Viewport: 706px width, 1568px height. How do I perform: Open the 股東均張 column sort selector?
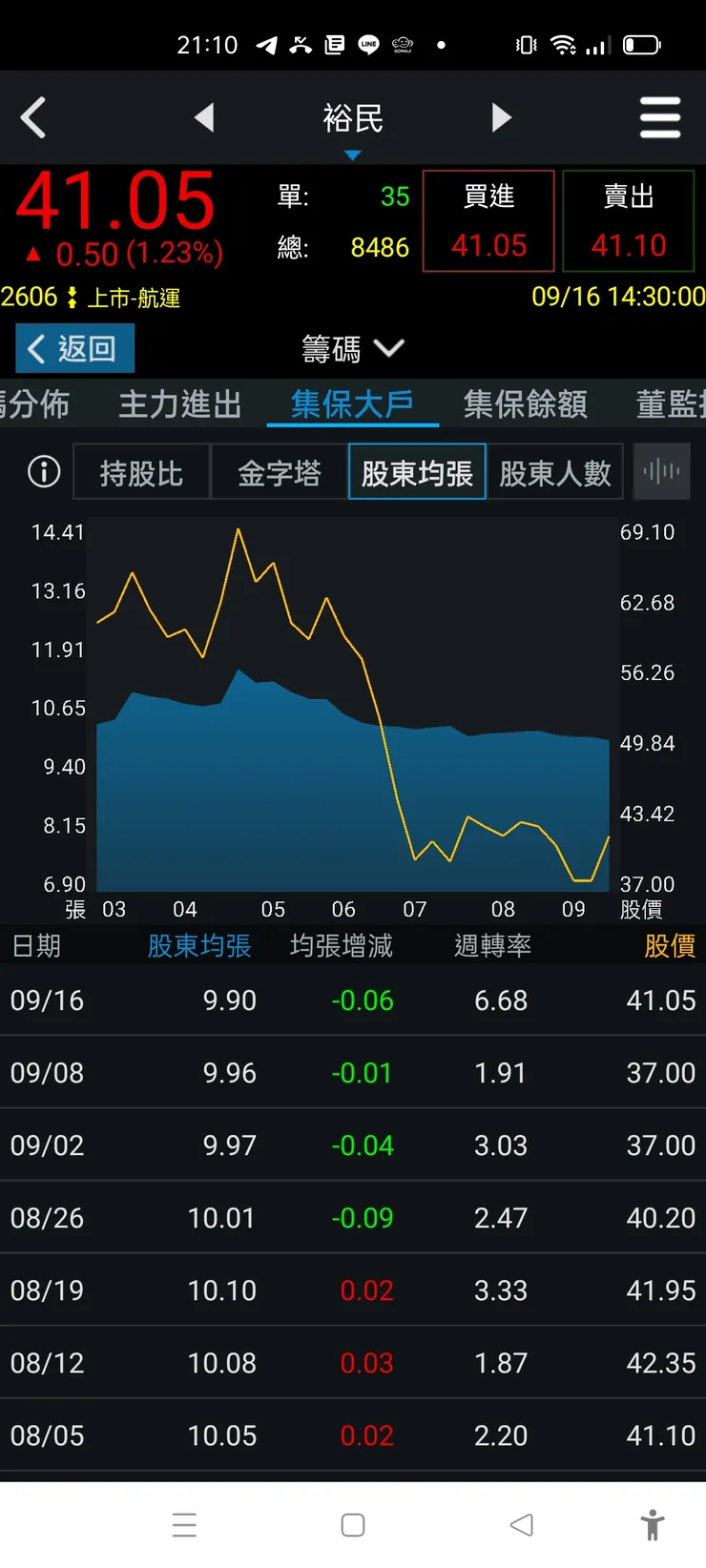click(199, 945)
